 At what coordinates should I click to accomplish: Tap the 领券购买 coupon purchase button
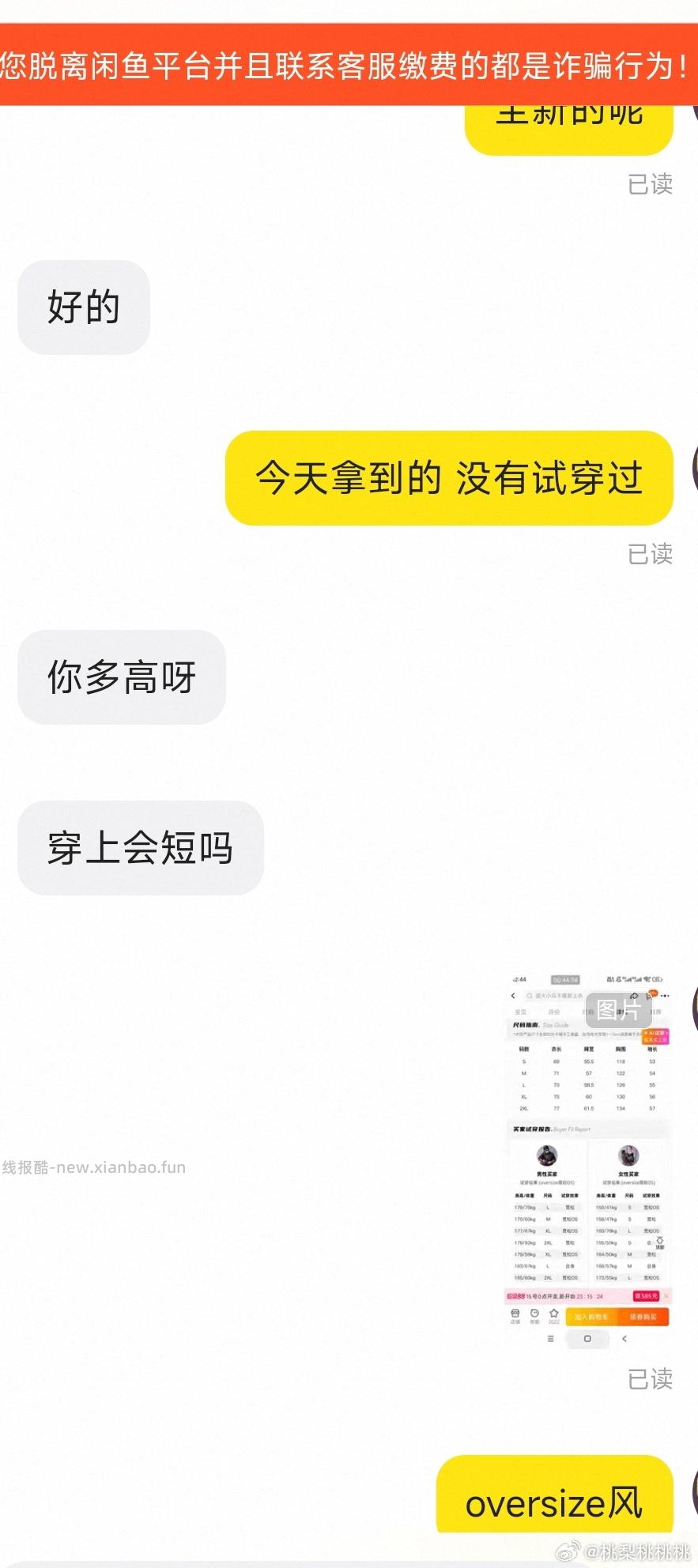643,1317
